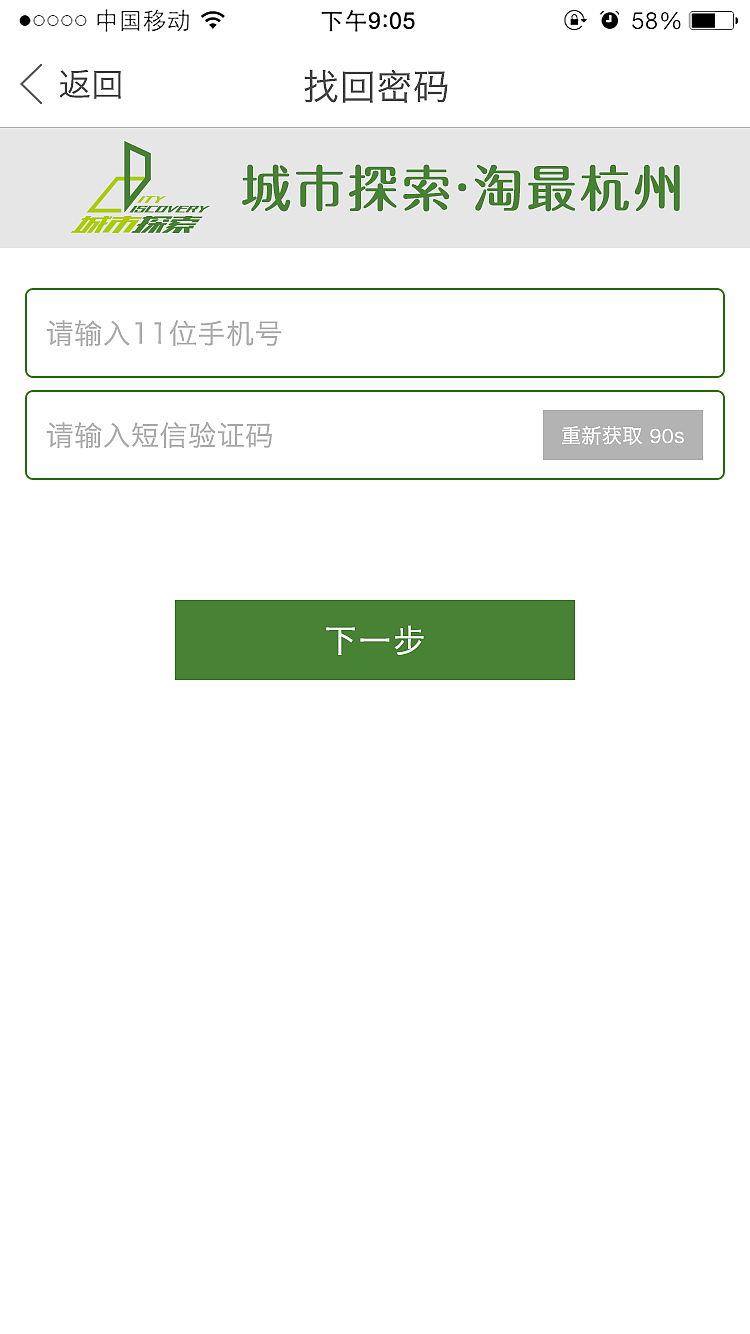Image resolution: width=750 pixels, height=1334 pixels.
Task: Tap the orientation lock icon in status bar
Action: pos(574,20)
